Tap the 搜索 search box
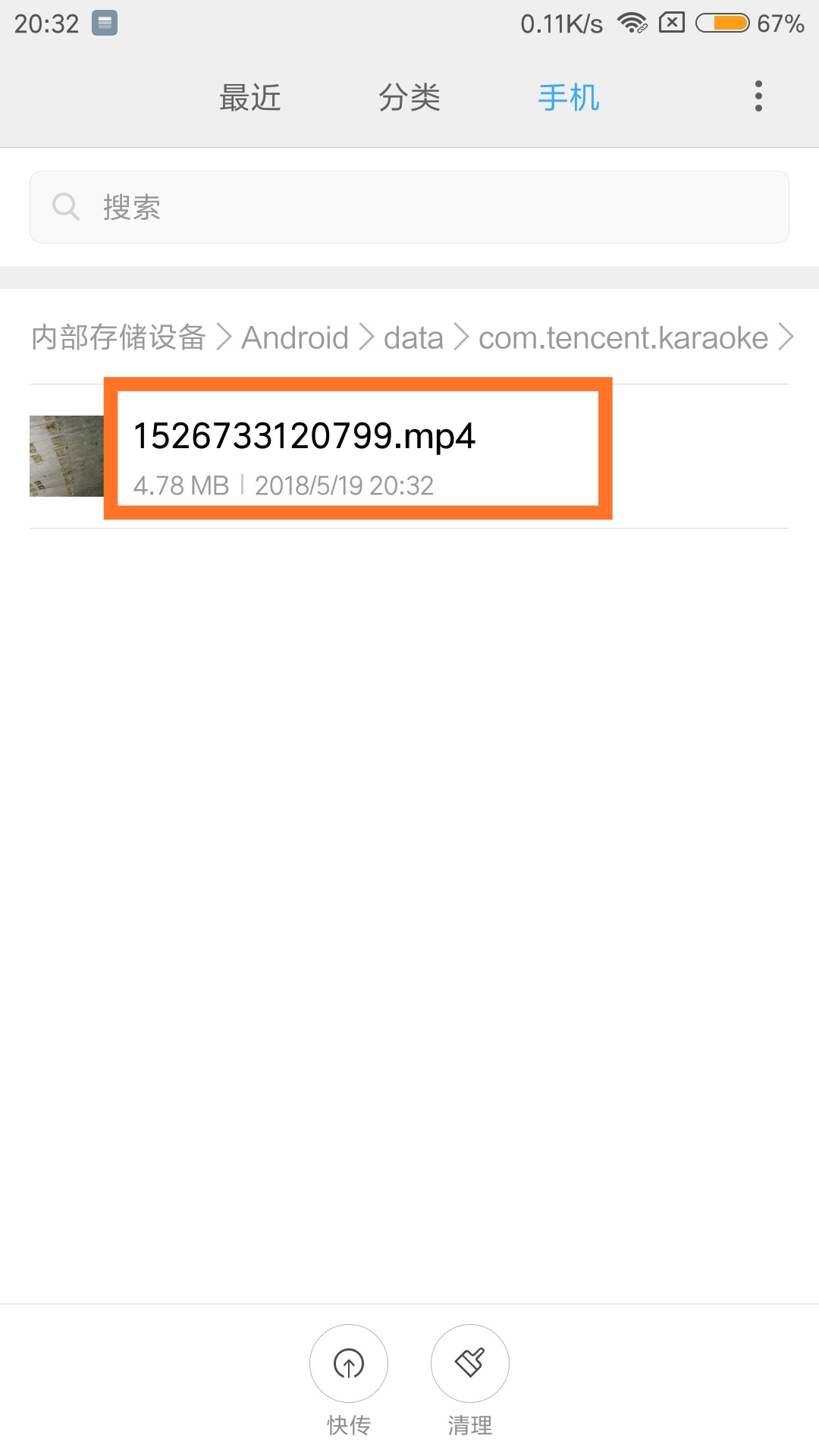 tap(409, 207)
